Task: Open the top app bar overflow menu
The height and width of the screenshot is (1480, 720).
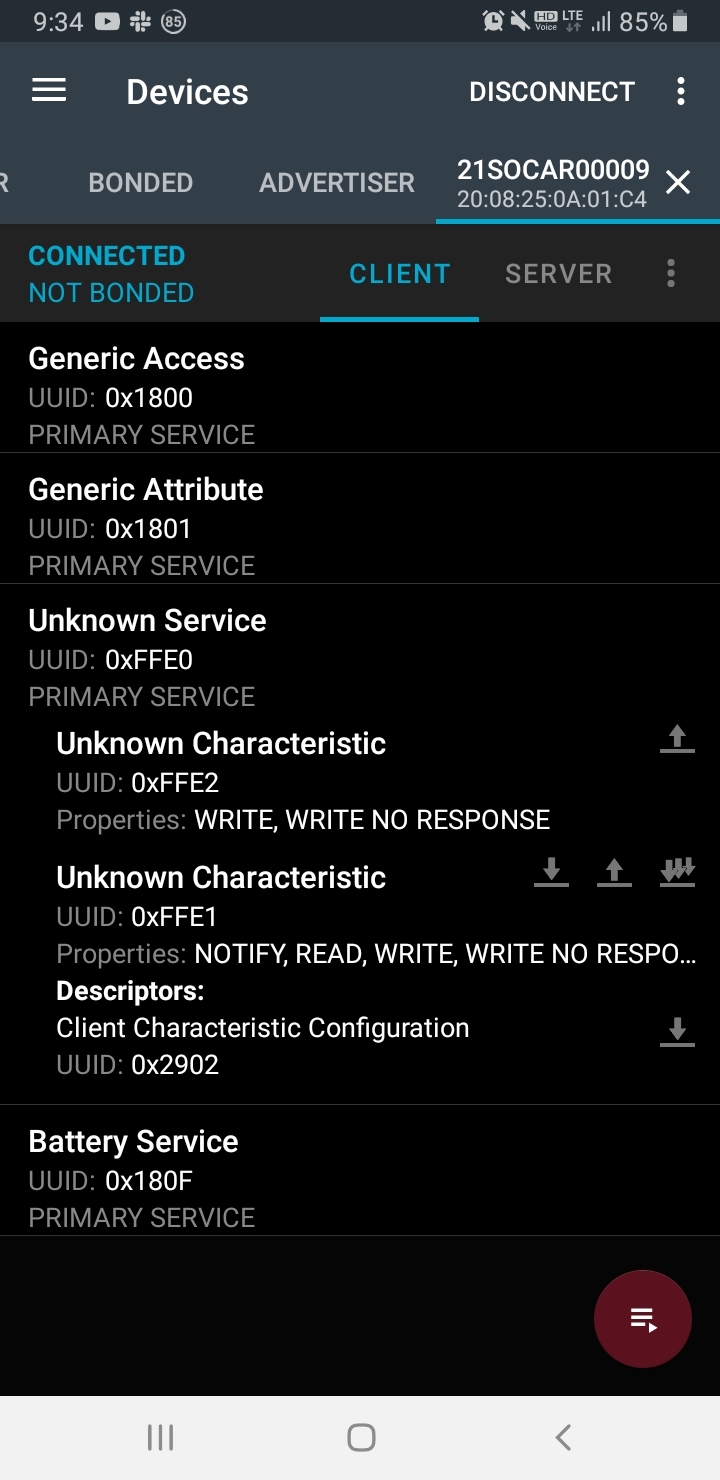Action: click(x=681, y=92)
